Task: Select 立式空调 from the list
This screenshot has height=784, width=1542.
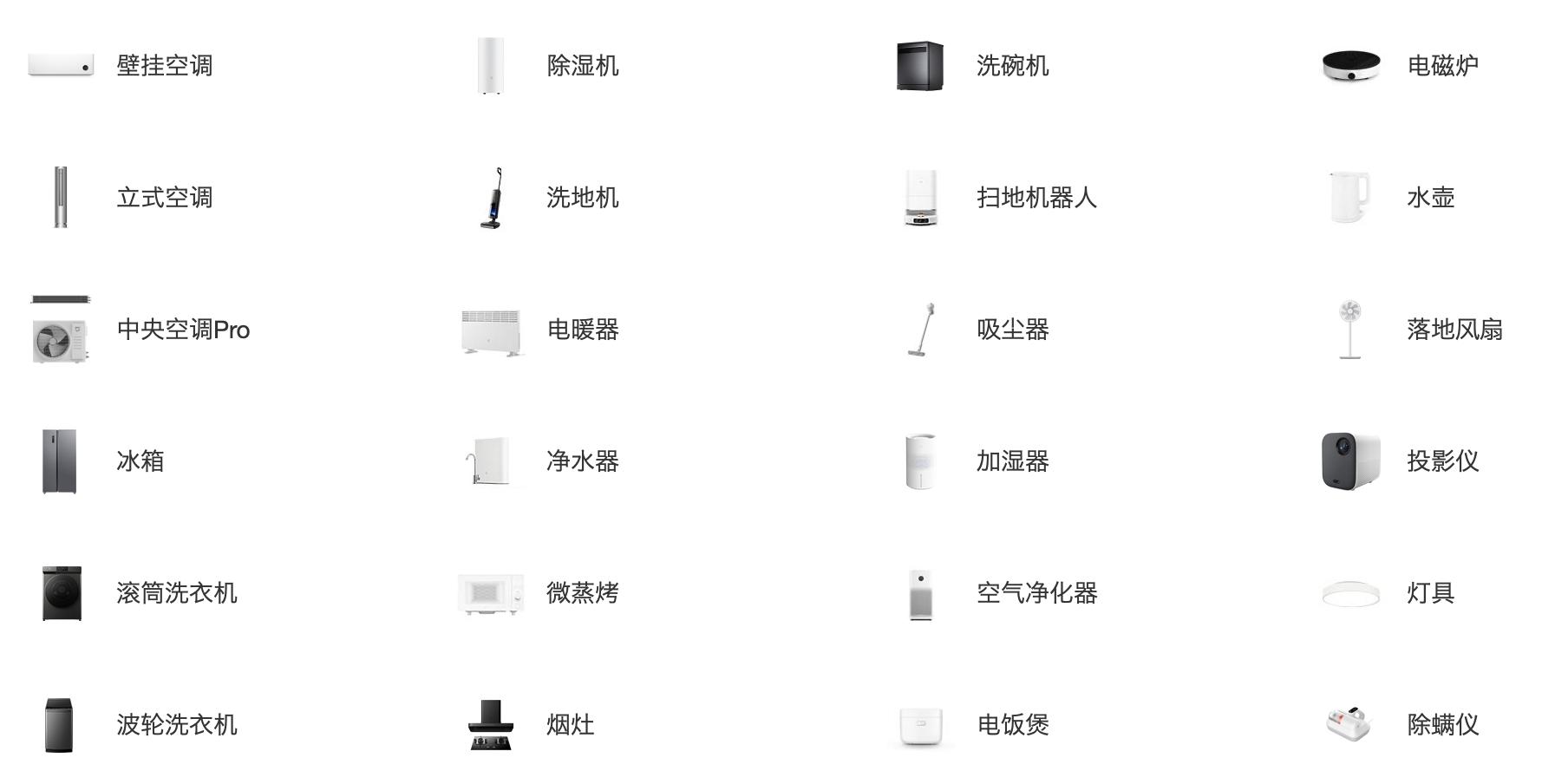Action: point(165,198)
